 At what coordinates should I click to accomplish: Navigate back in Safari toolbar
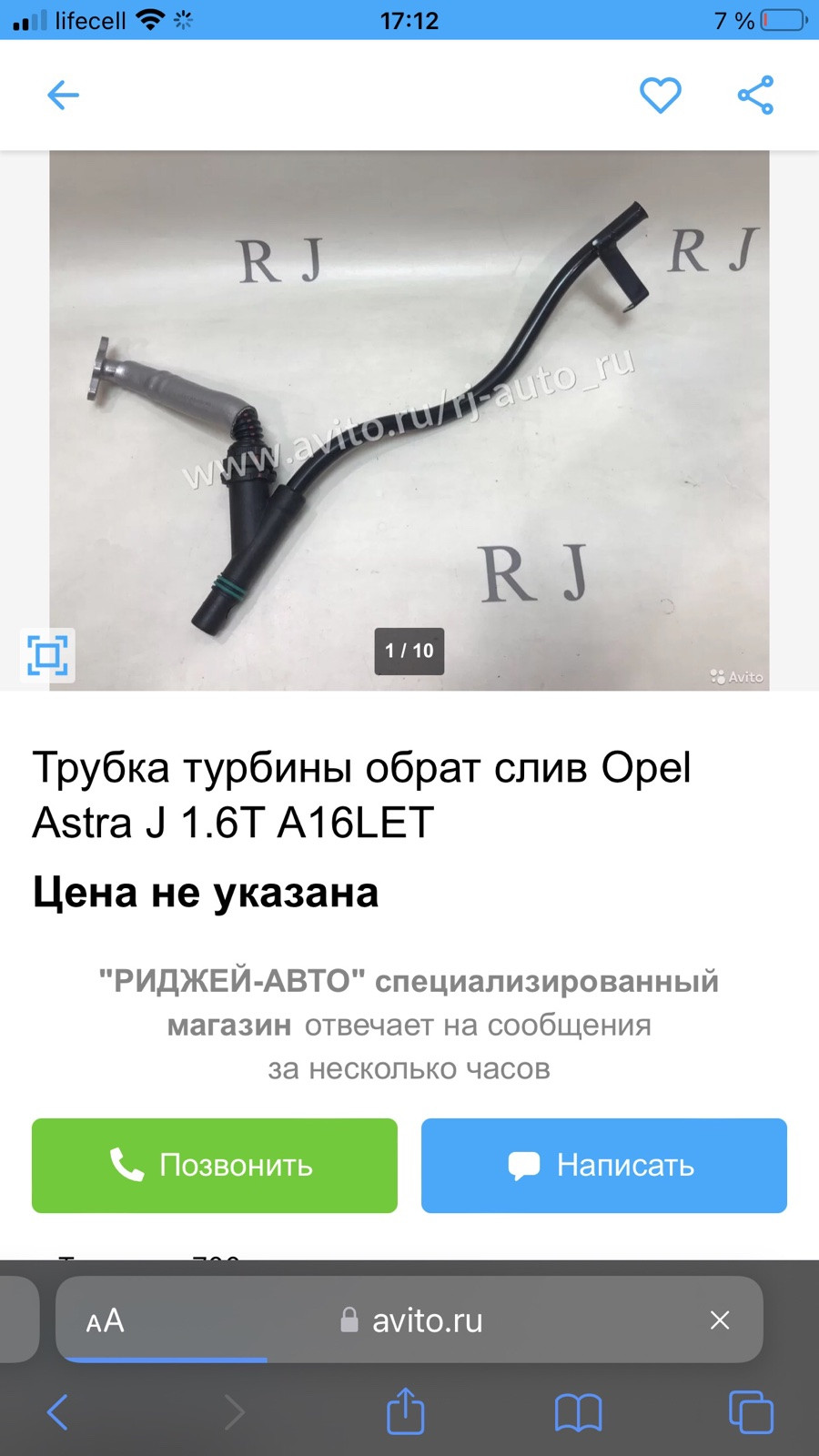point(57,1412)
